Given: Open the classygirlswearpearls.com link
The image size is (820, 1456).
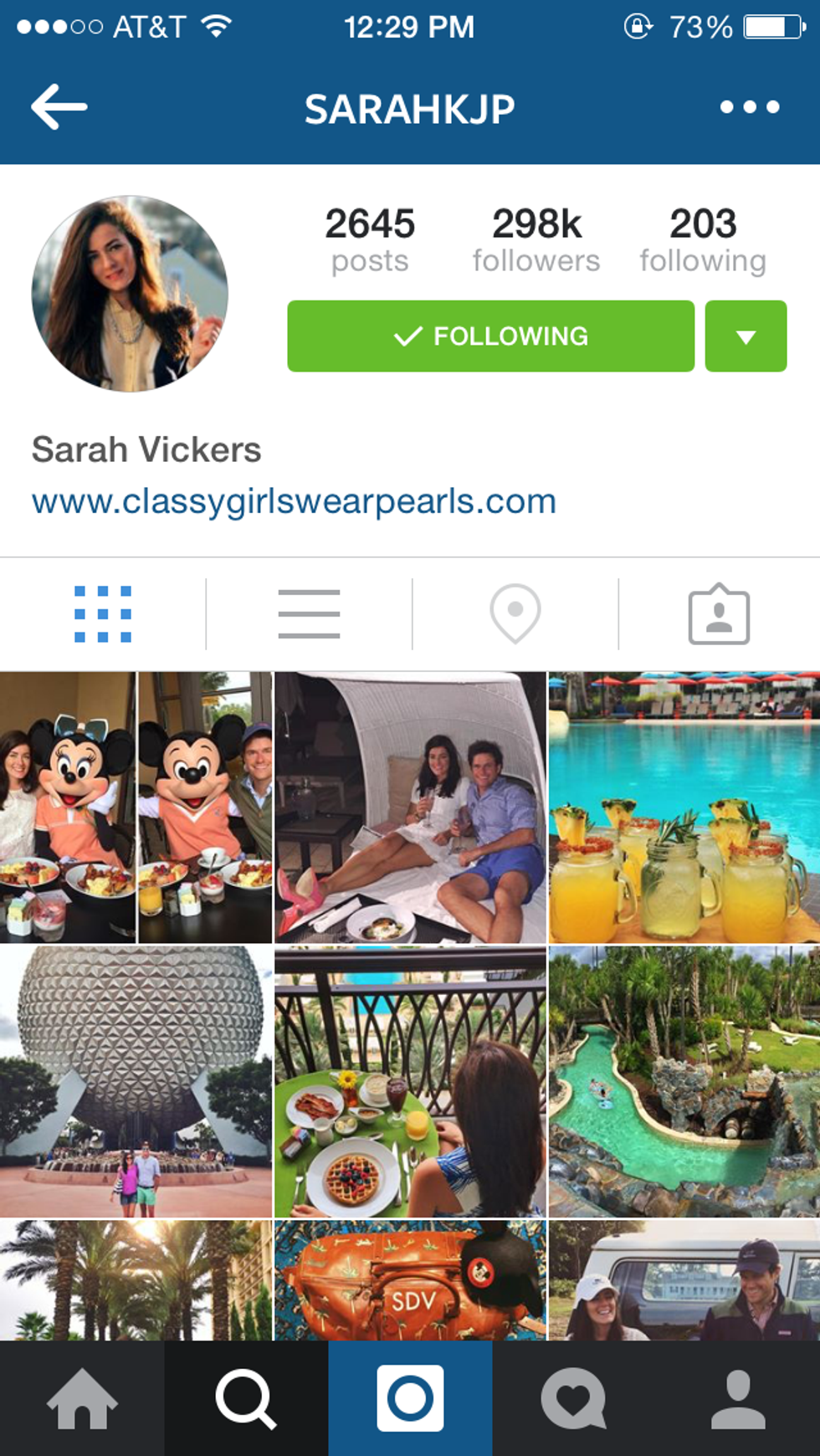Looking at the screenshot, I should (x=294, y=501).
